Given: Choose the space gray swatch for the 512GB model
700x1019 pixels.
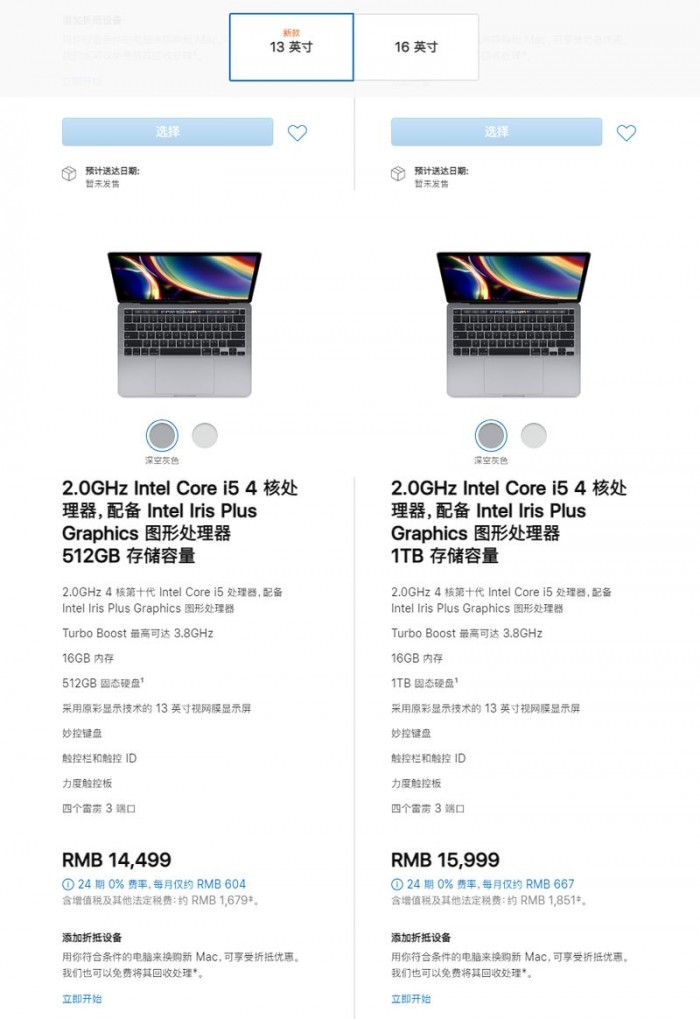Looking at the screenshot, I should pos(162,435).
